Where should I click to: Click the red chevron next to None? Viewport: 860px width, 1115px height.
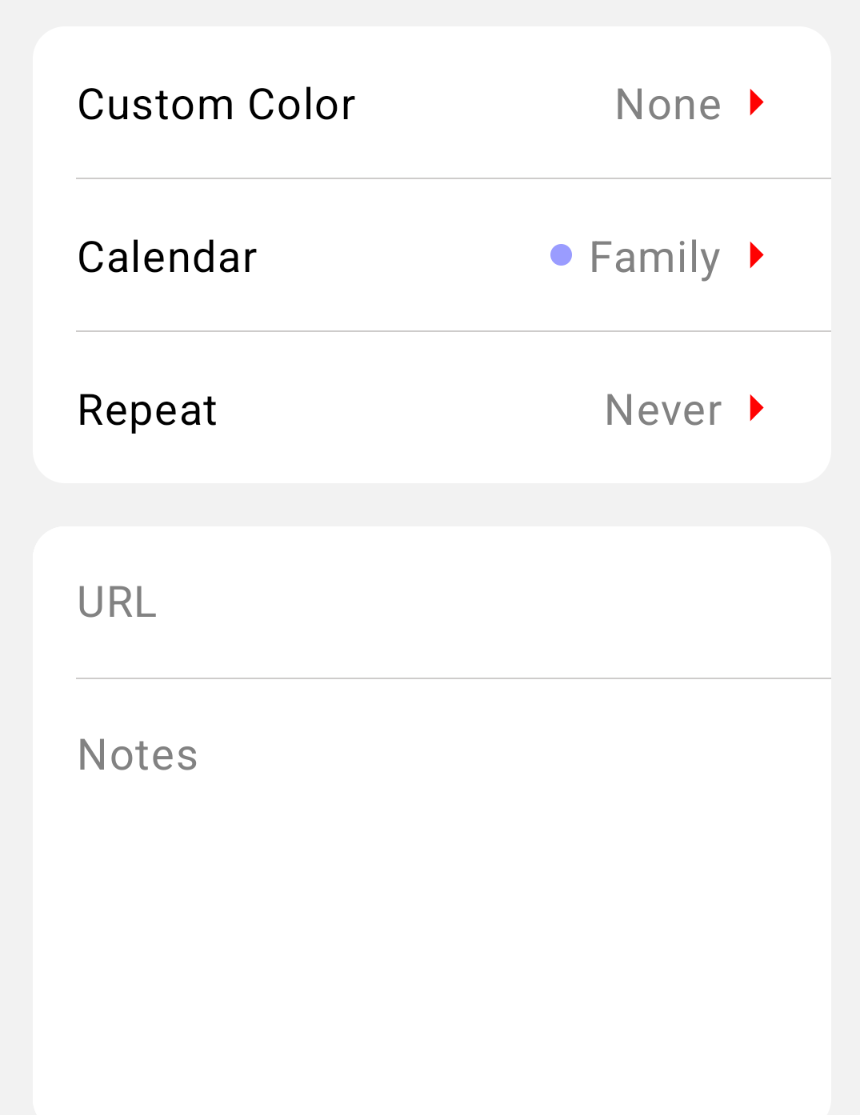[757, 103]
